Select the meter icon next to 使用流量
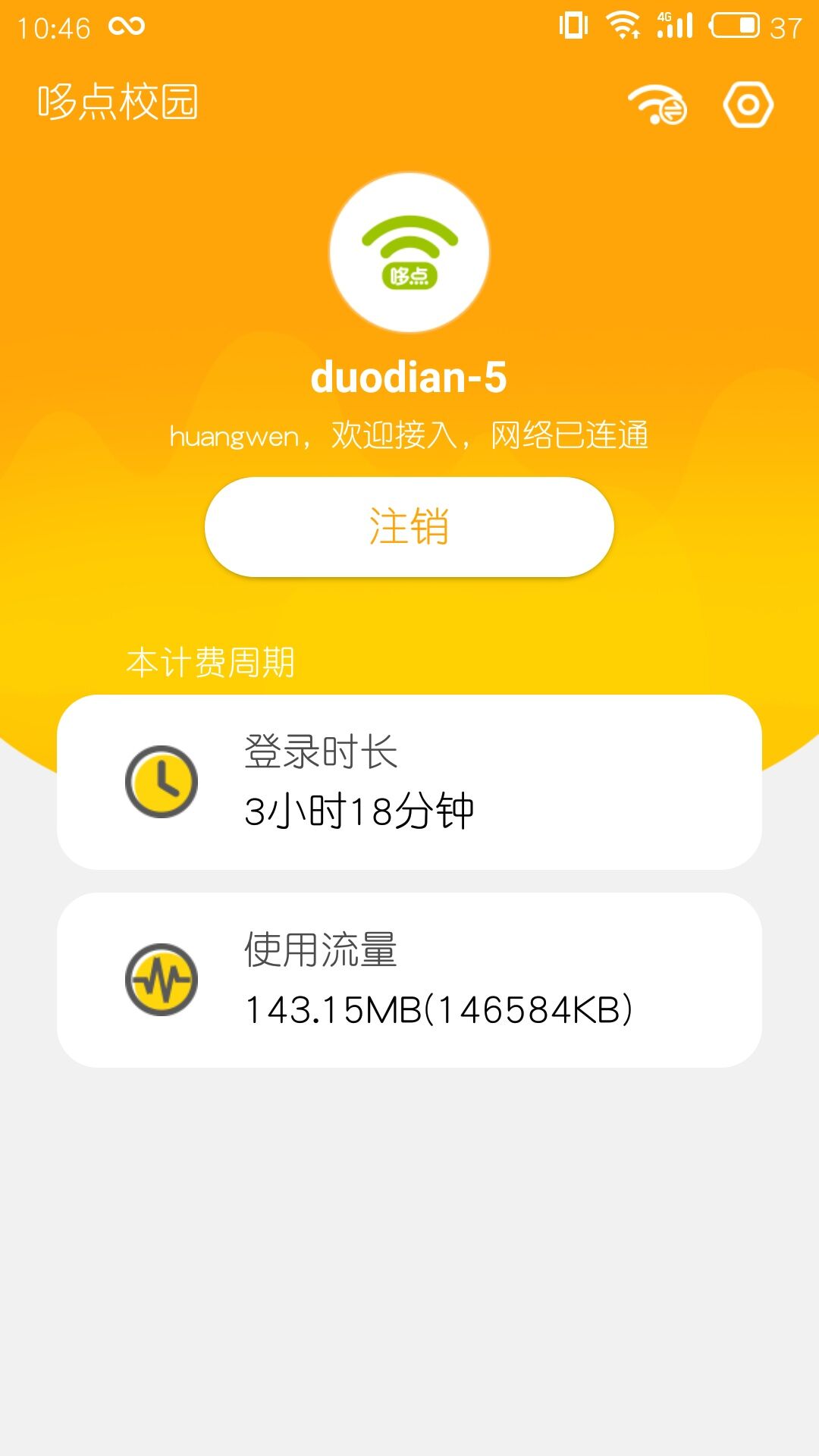 point(162,978)
